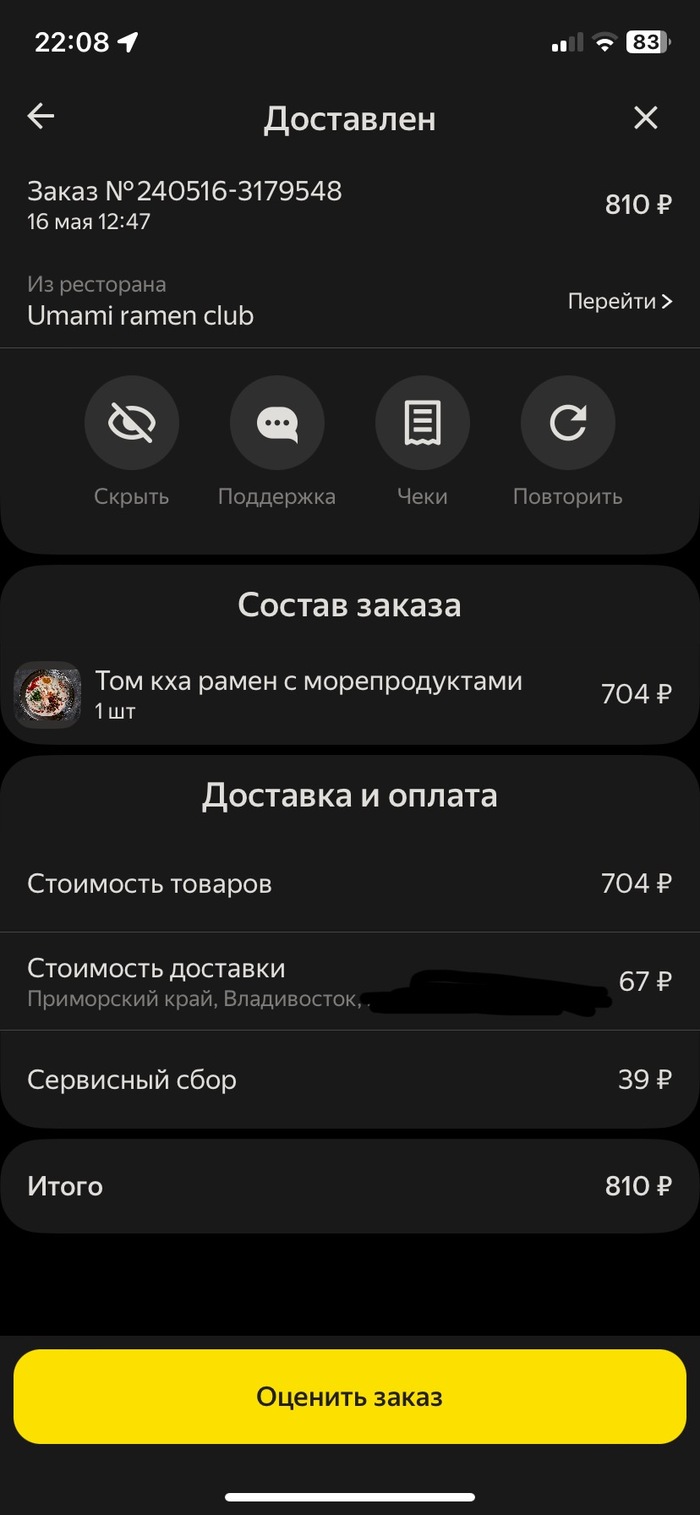Repeat the order with Повторить
Viewport: 700px width, 1515px height.
[x=567, y=423]
